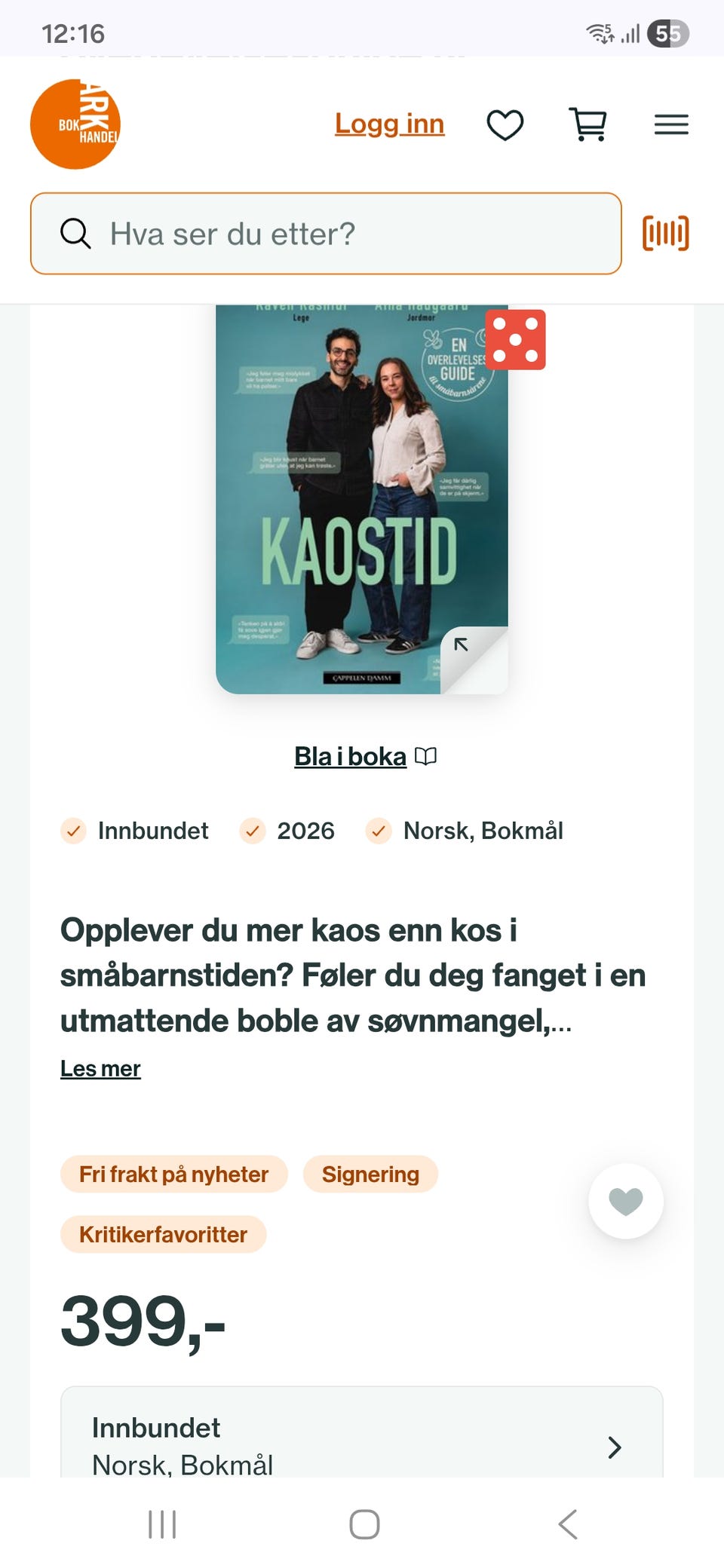This screenshot has width=724, height=1568.
Task: Add this book to favourites
Action: (x=626, y=1202)
